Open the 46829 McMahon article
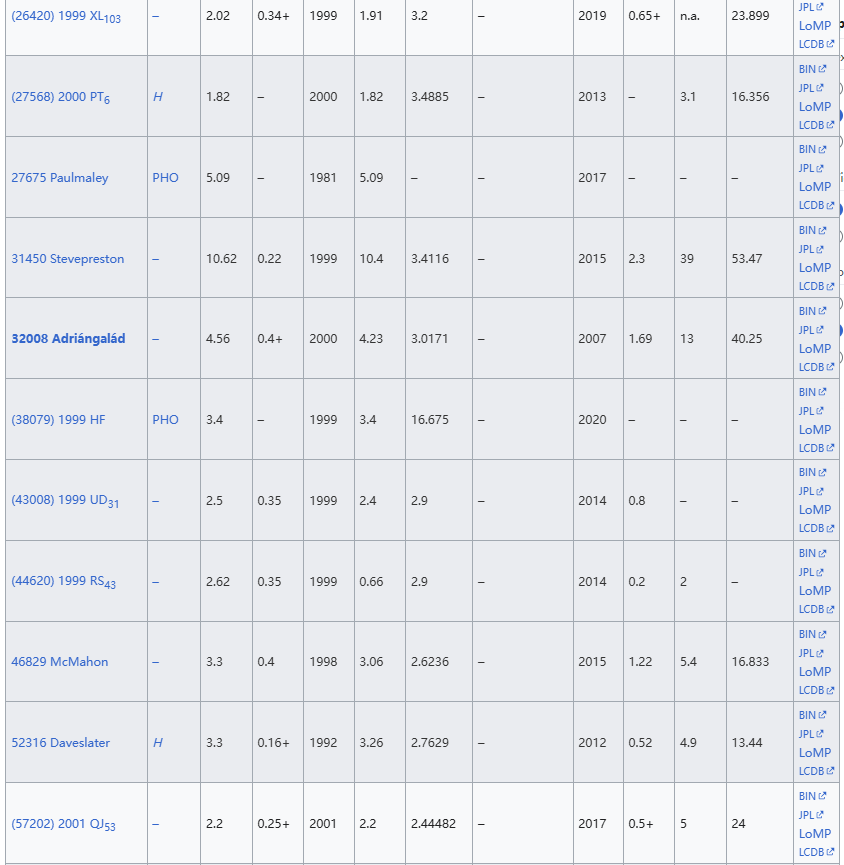844x865 pixels. (x=60, y=662)
